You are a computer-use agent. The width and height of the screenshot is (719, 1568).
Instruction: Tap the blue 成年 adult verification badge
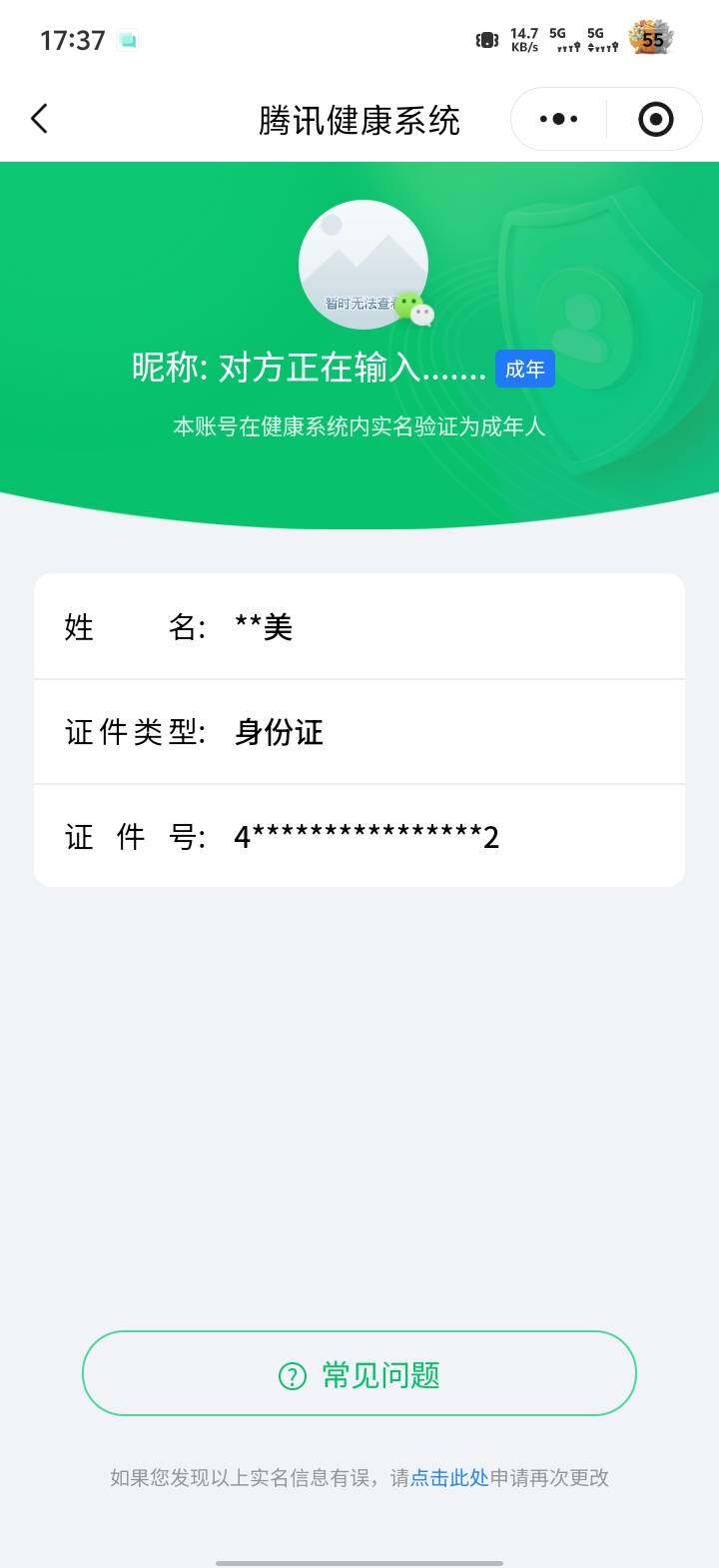[x=524, y=369]
